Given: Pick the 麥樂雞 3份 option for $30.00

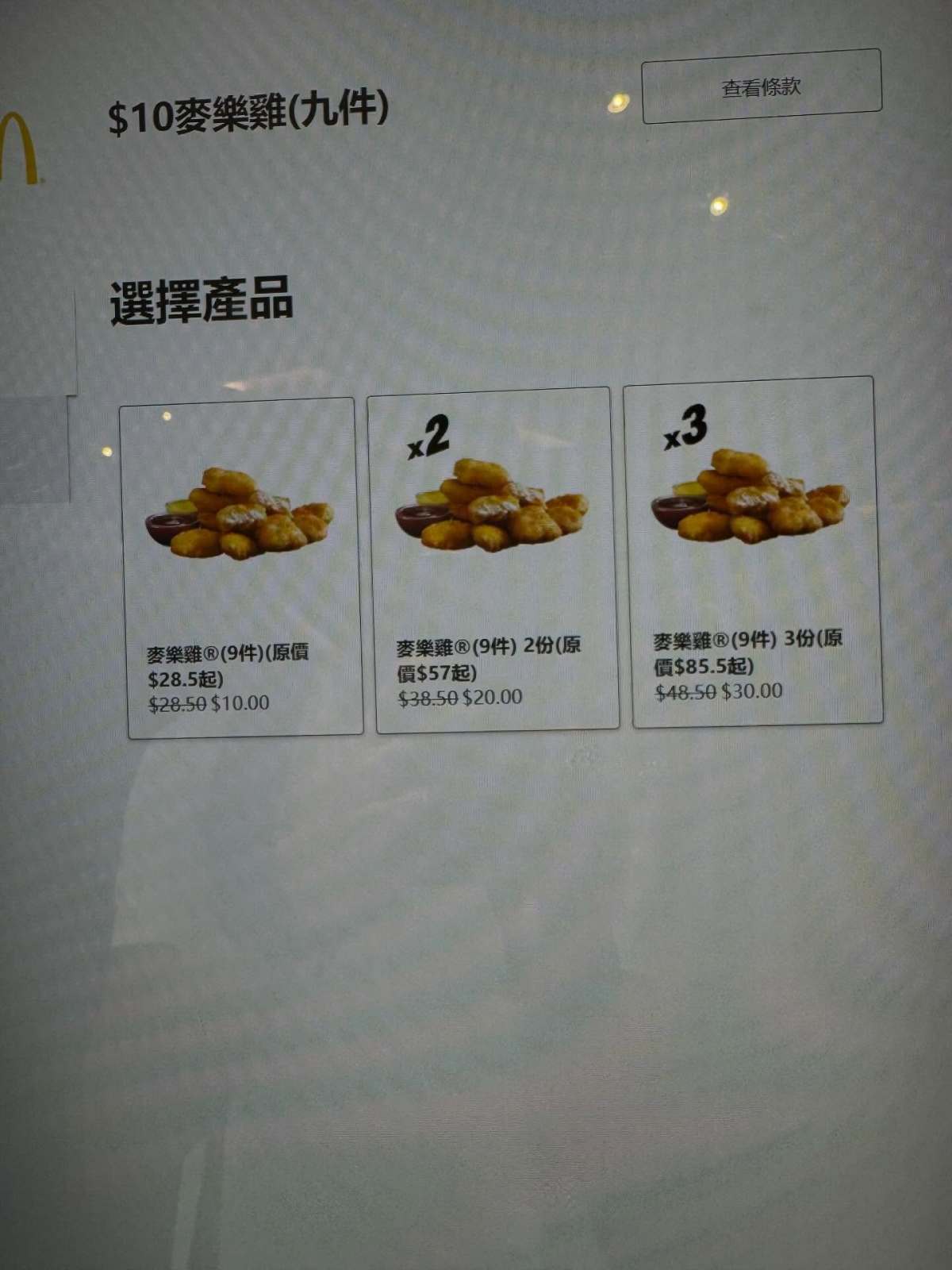Looking at the screenshot, I should (752, 552).
